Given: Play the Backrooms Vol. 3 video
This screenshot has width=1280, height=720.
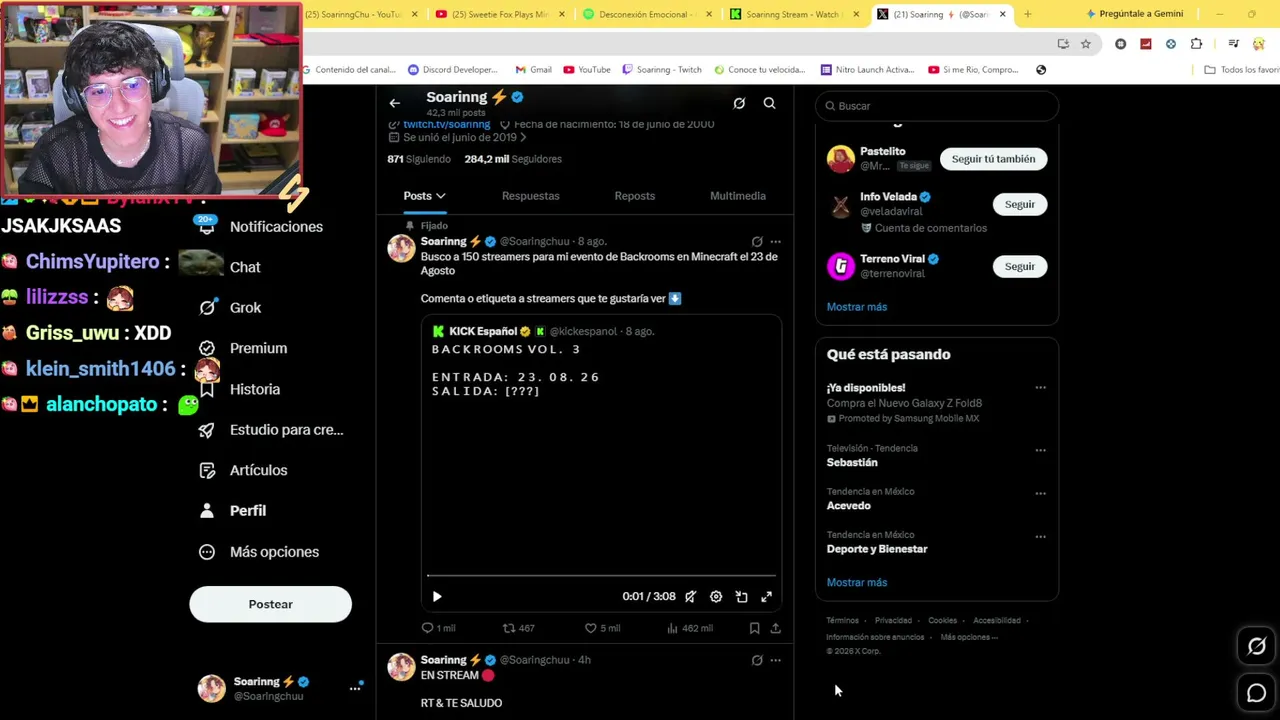Looking at the screenshot, I should tap(437, 597).
